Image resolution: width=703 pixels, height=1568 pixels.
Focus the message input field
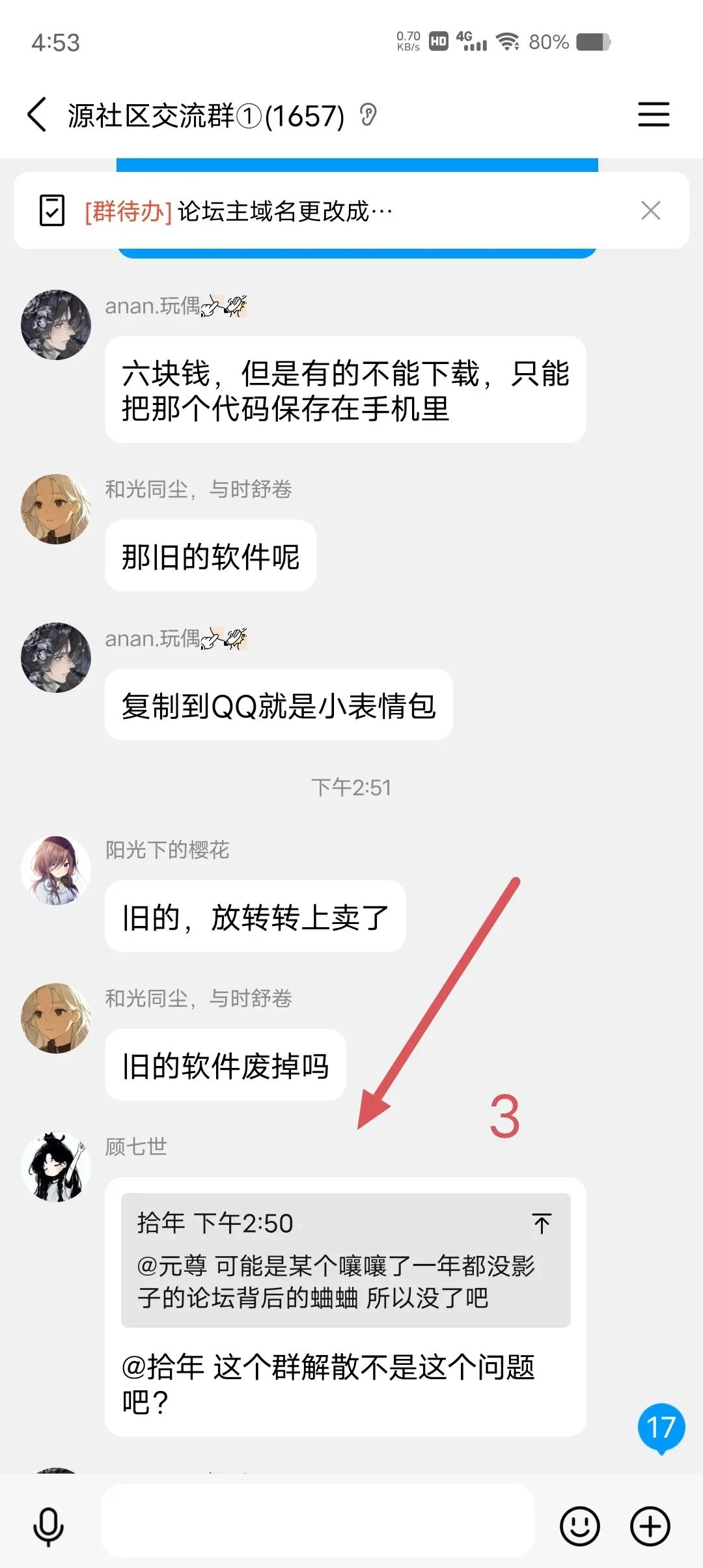pyautogui.click(x=318, y=1520)
